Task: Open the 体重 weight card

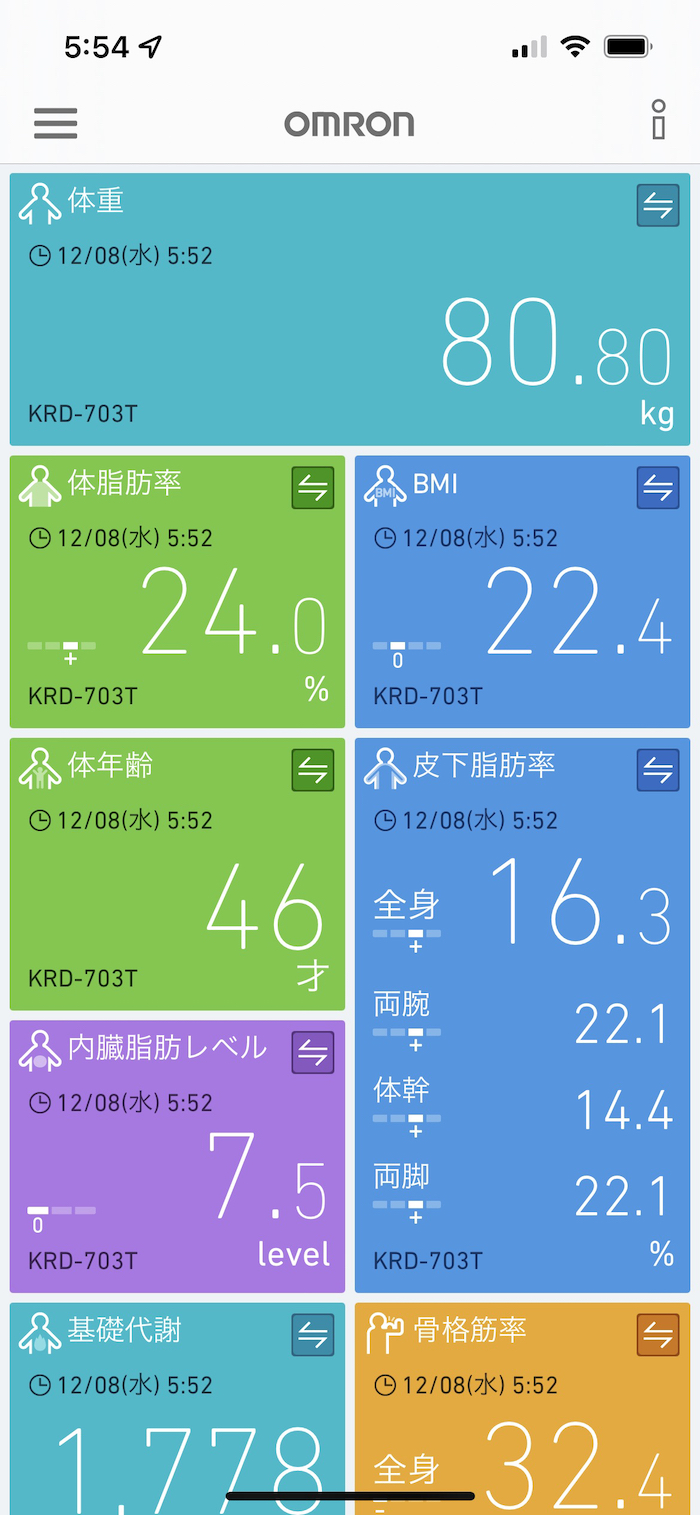Action: pyautogui.click(x=349, y=320)
